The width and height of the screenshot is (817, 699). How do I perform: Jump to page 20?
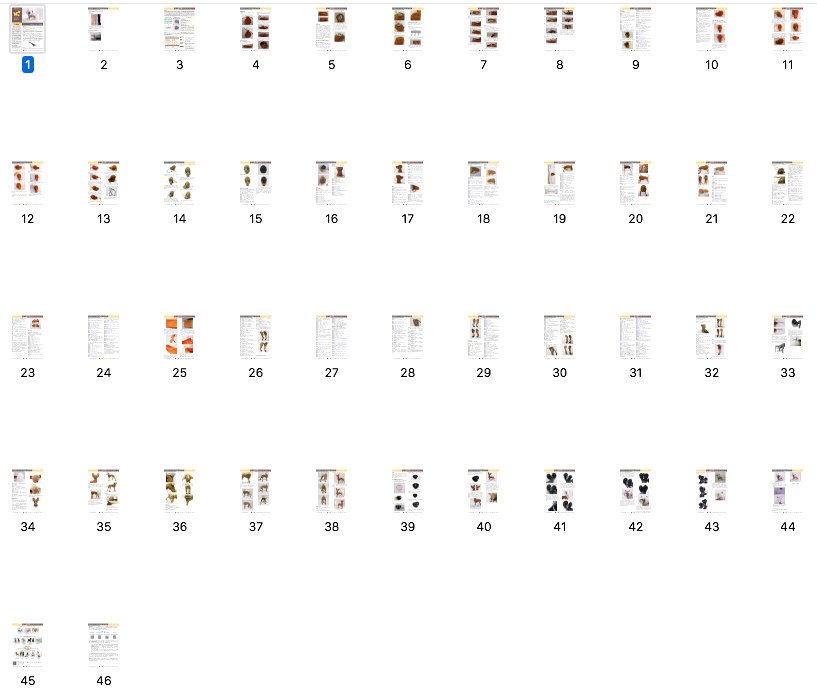(636, 183)
